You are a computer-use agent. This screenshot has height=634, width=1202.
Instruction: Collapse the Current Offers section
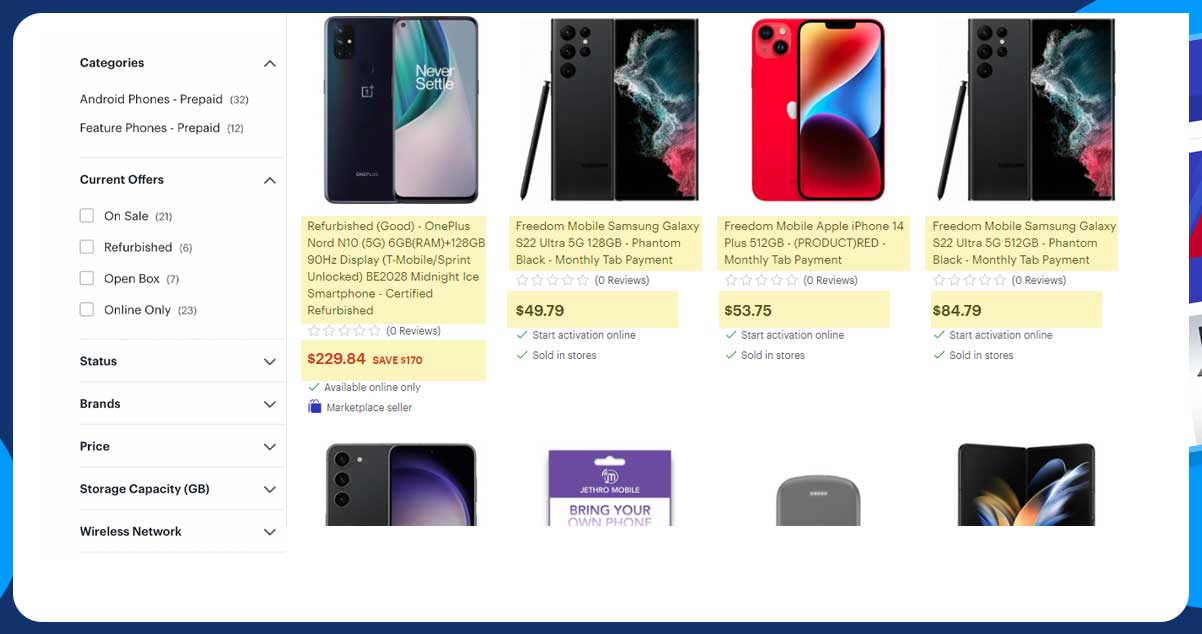click(269, 180)
